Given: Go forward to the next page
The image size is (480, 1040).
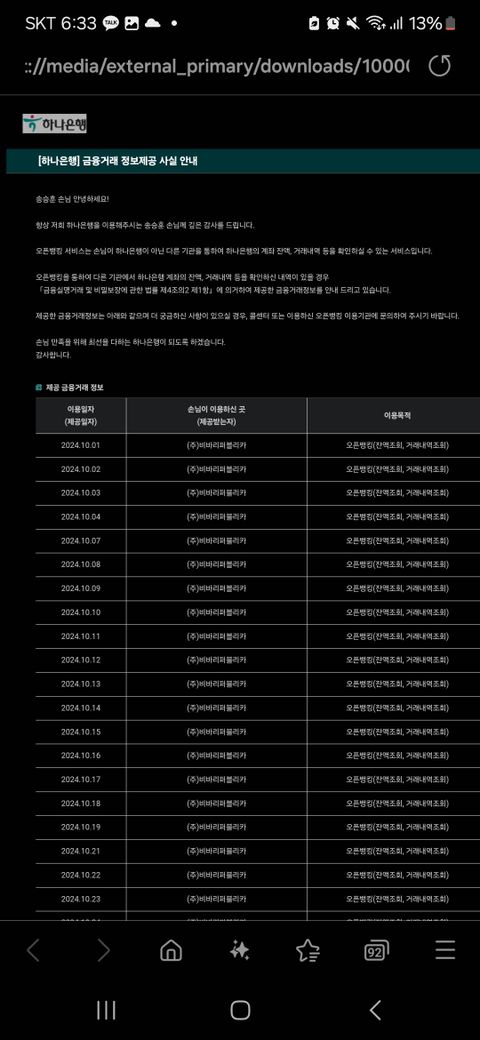Looking at the screenshot, I should point(103,951).
